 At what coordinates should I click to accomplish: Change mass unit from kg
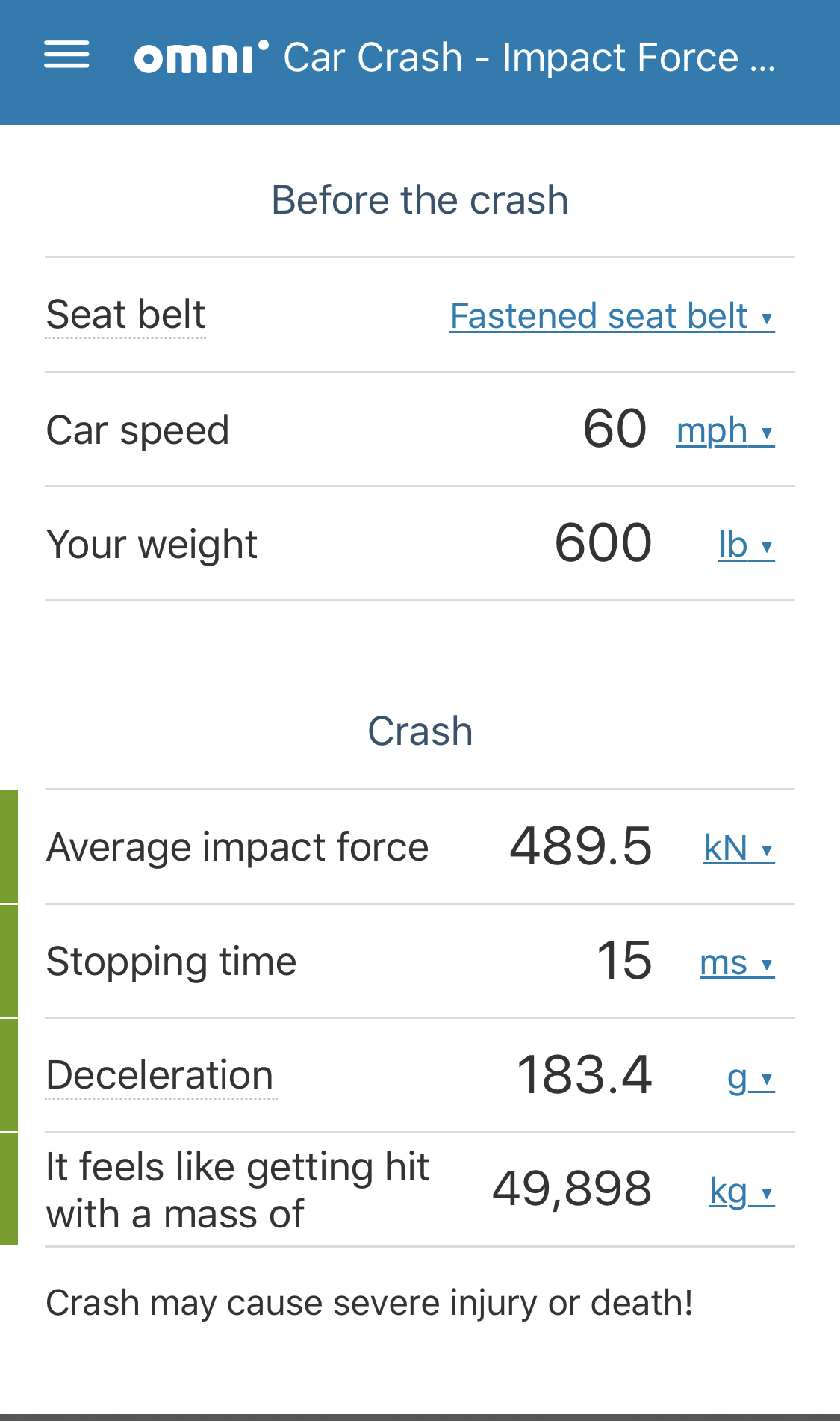click(742, 1192)
